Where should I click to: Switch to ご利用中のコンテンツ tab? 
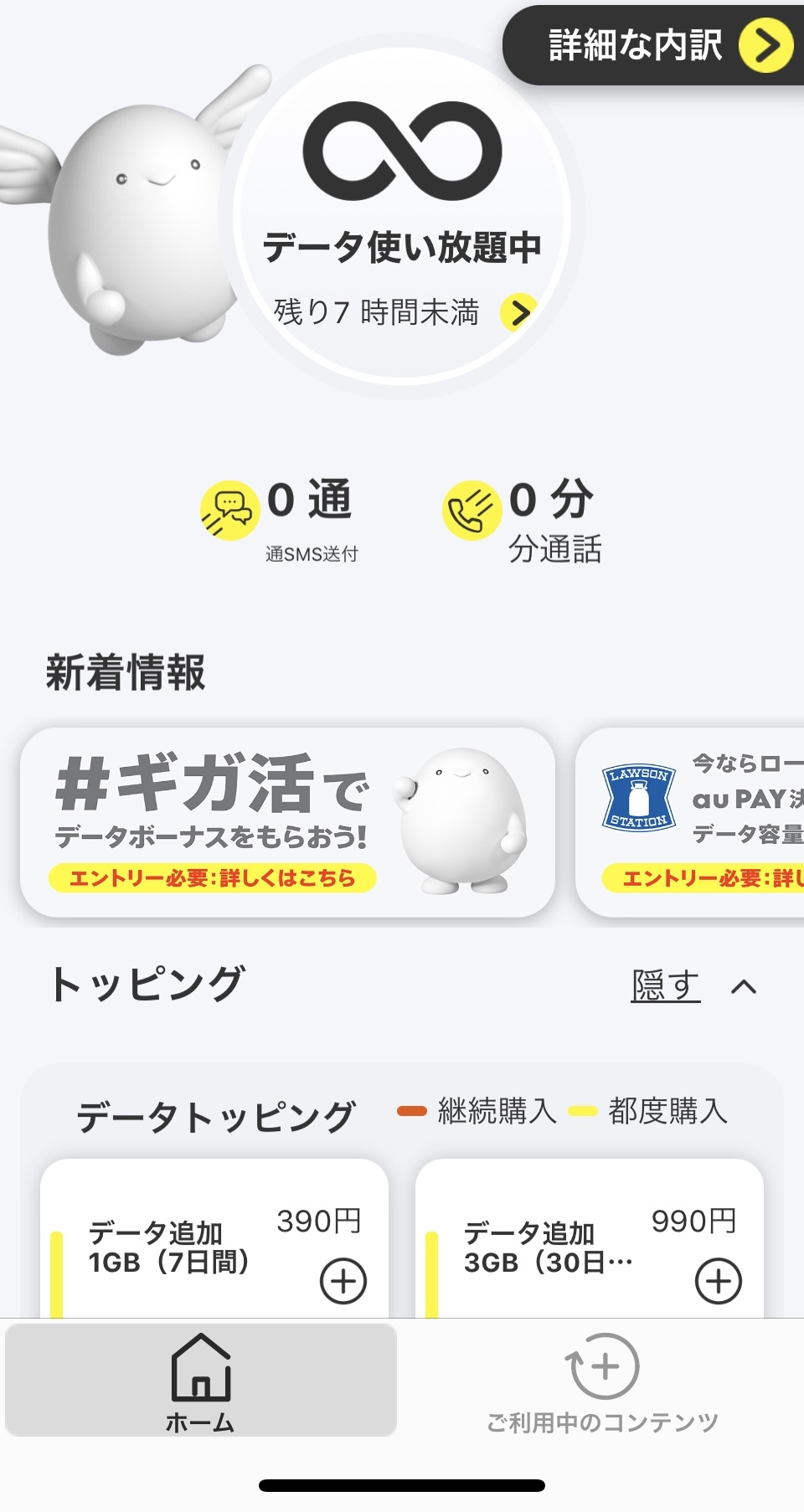click(602, 1379)
